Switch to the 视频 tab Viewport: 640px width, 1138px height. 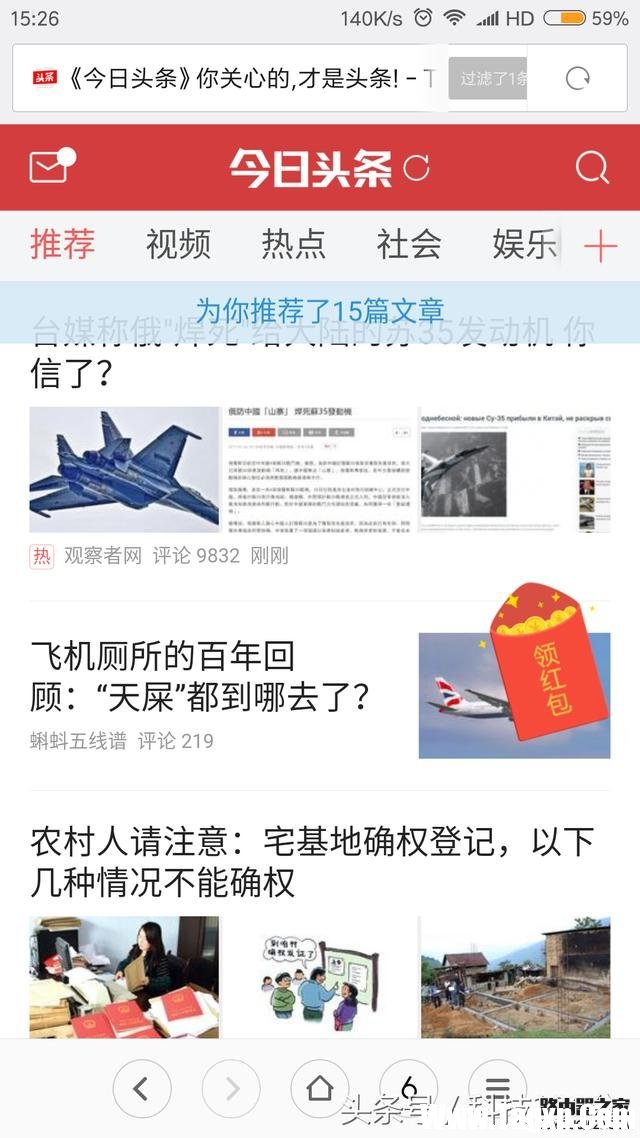click(178, 244)
